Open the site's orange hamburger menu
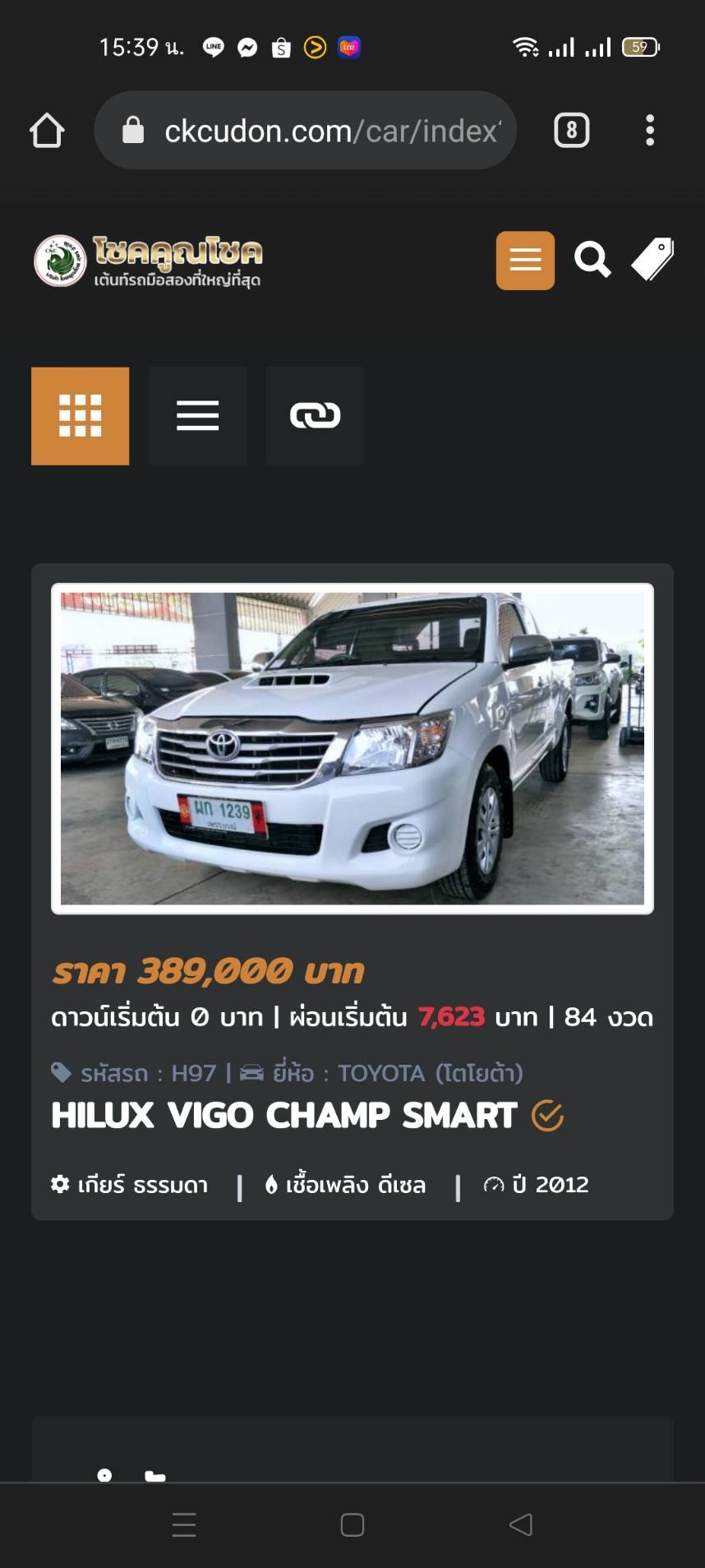Screen dimensions: 705x1568 [x=525, y=261]
